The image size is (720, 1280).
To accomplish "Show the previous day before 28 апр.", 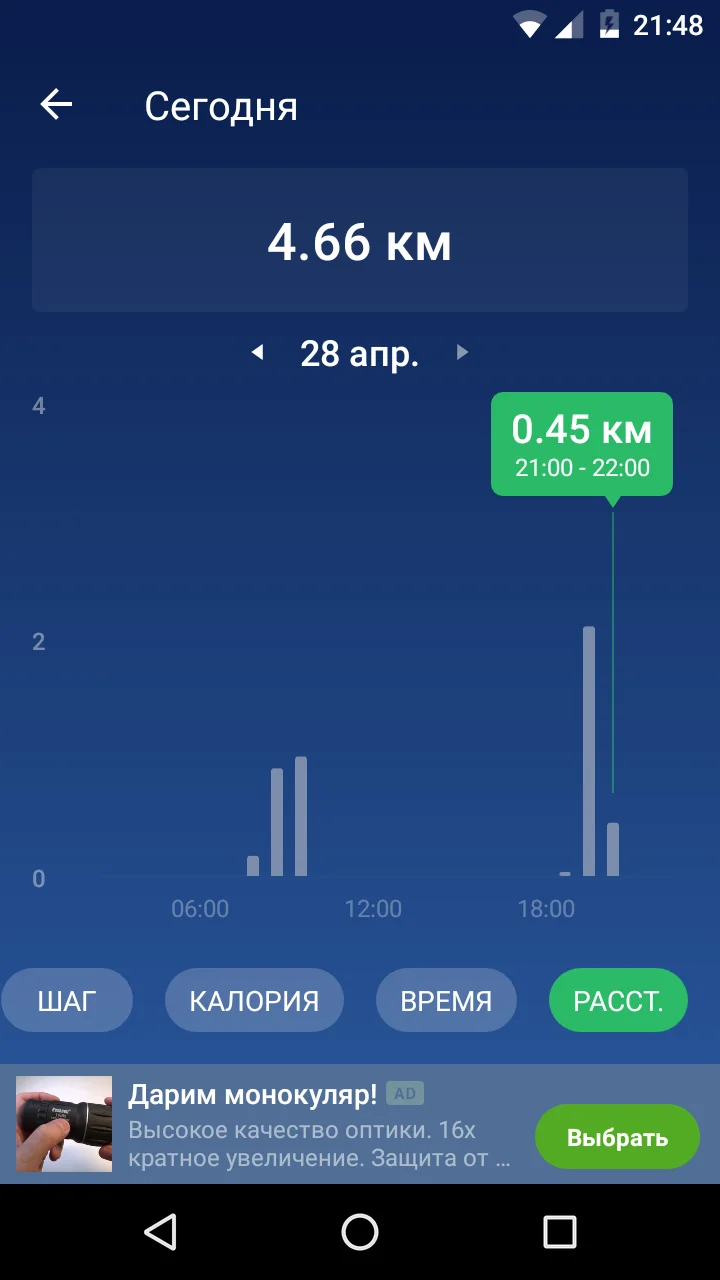I will (x=258, y=352).
